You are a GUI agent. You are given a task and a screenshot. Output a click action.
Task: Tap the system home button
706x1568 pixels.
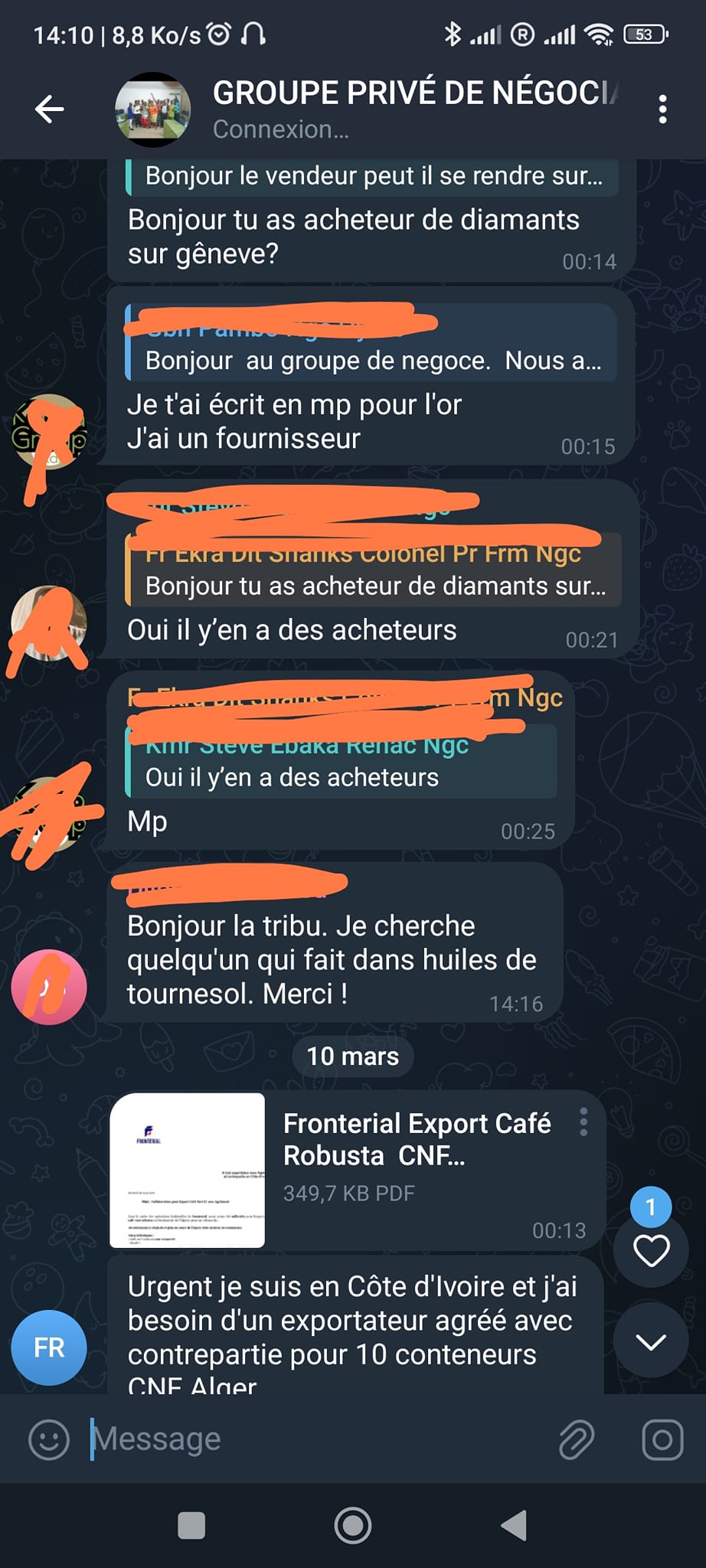353,1525
